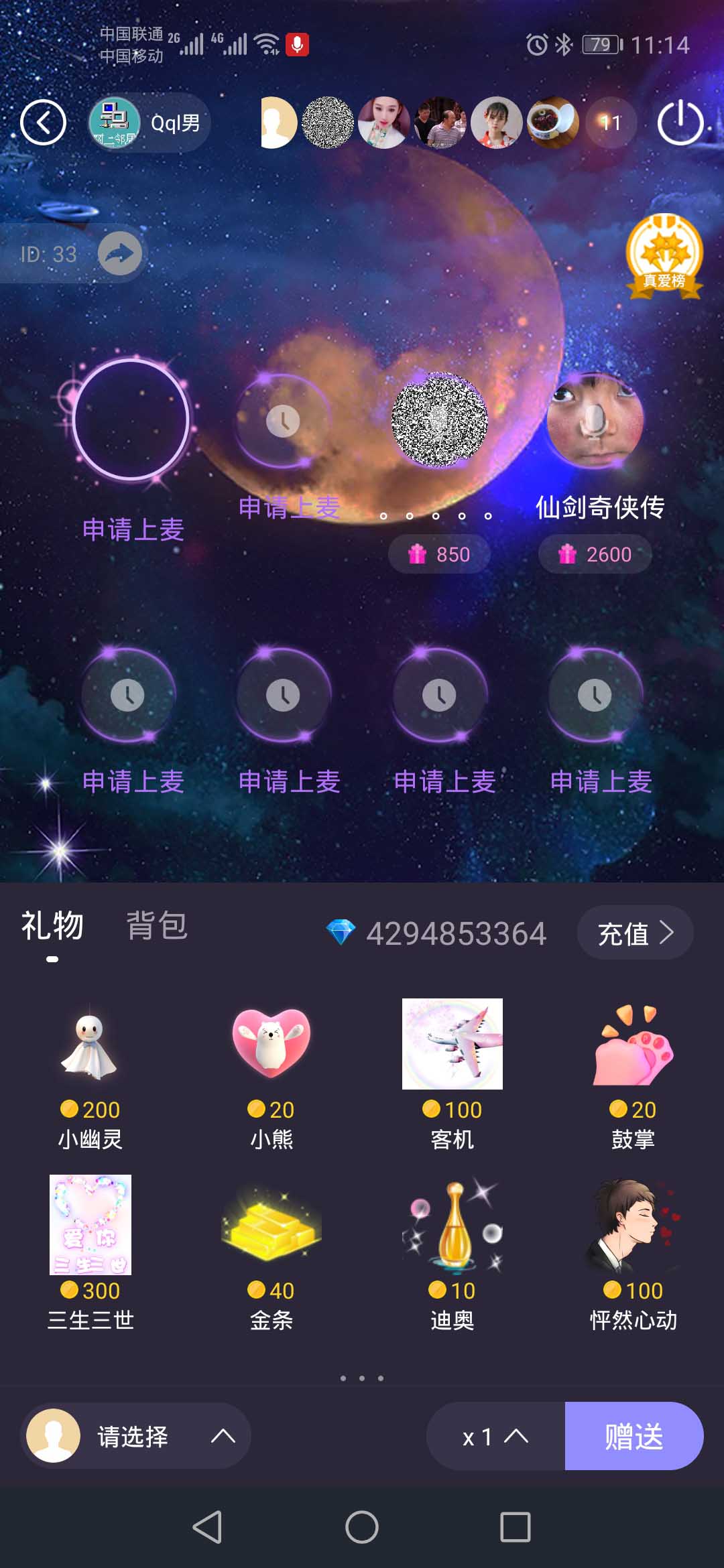Select the 鼓掌 gift
The image size is (724, 1568).
click(633, 1072)
